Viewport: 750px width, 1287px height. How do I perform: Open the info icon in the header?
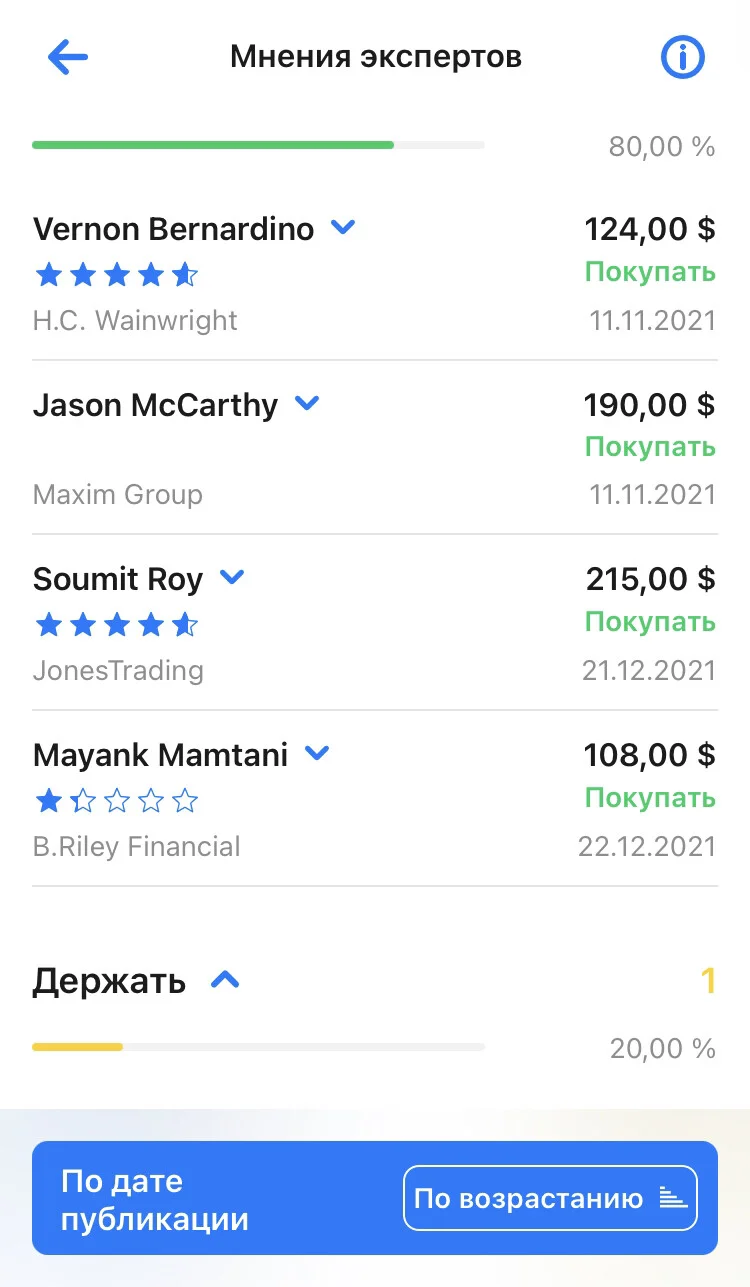683,57
